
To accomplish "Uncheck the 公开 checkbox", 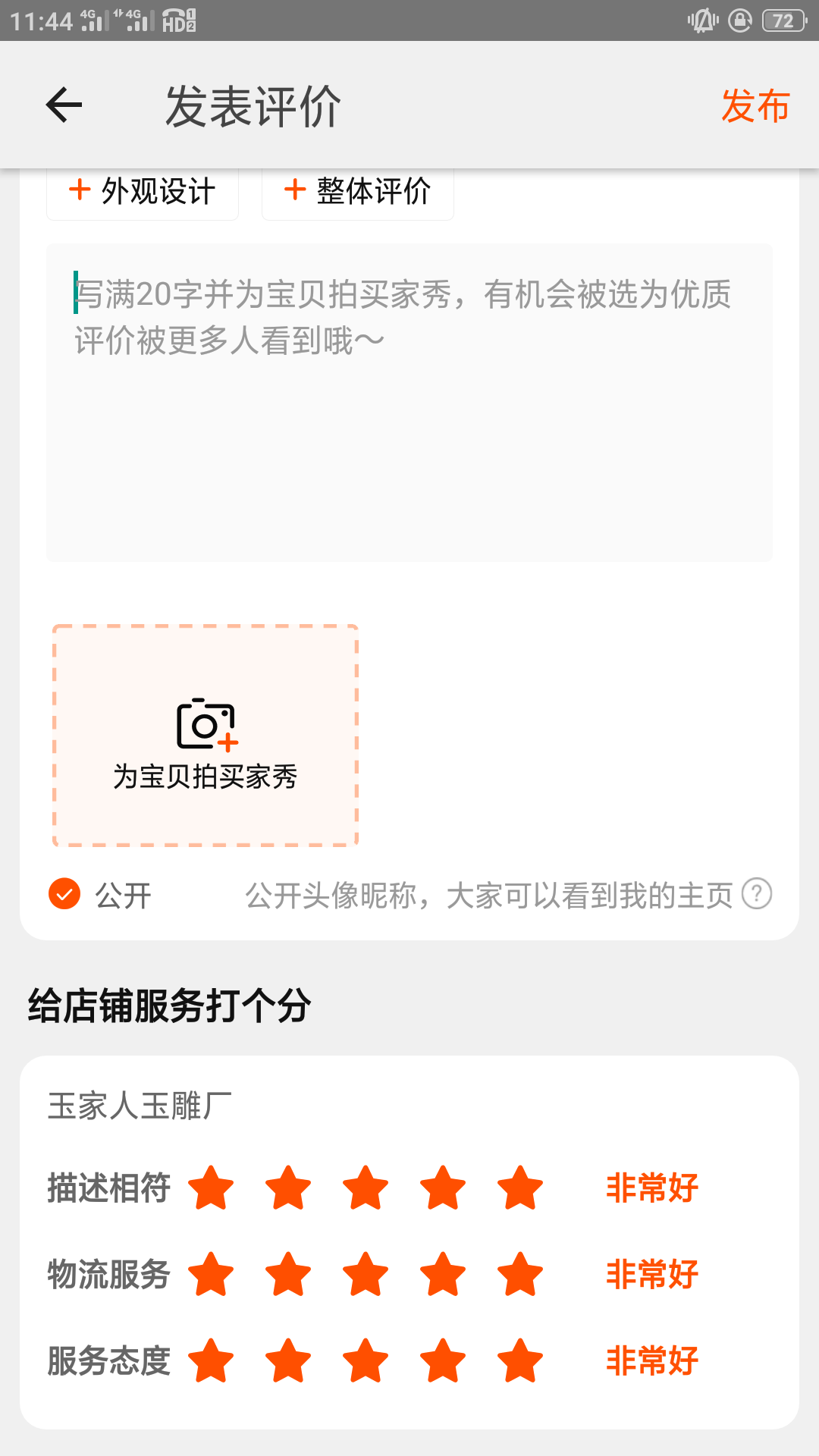I will [64, 894].
